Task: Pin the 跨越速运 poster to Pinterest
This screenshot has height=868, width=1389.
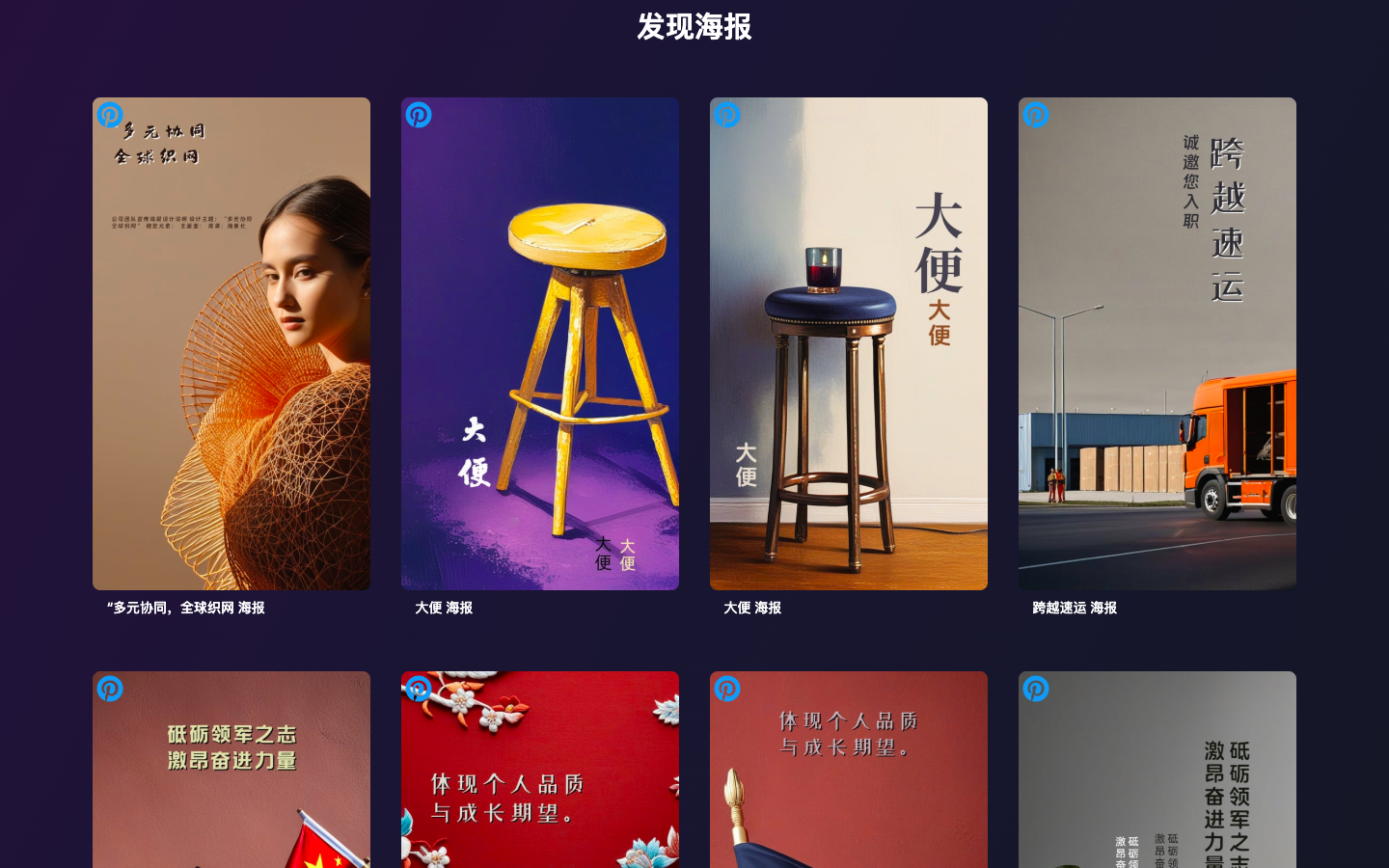Action: 1036,115
